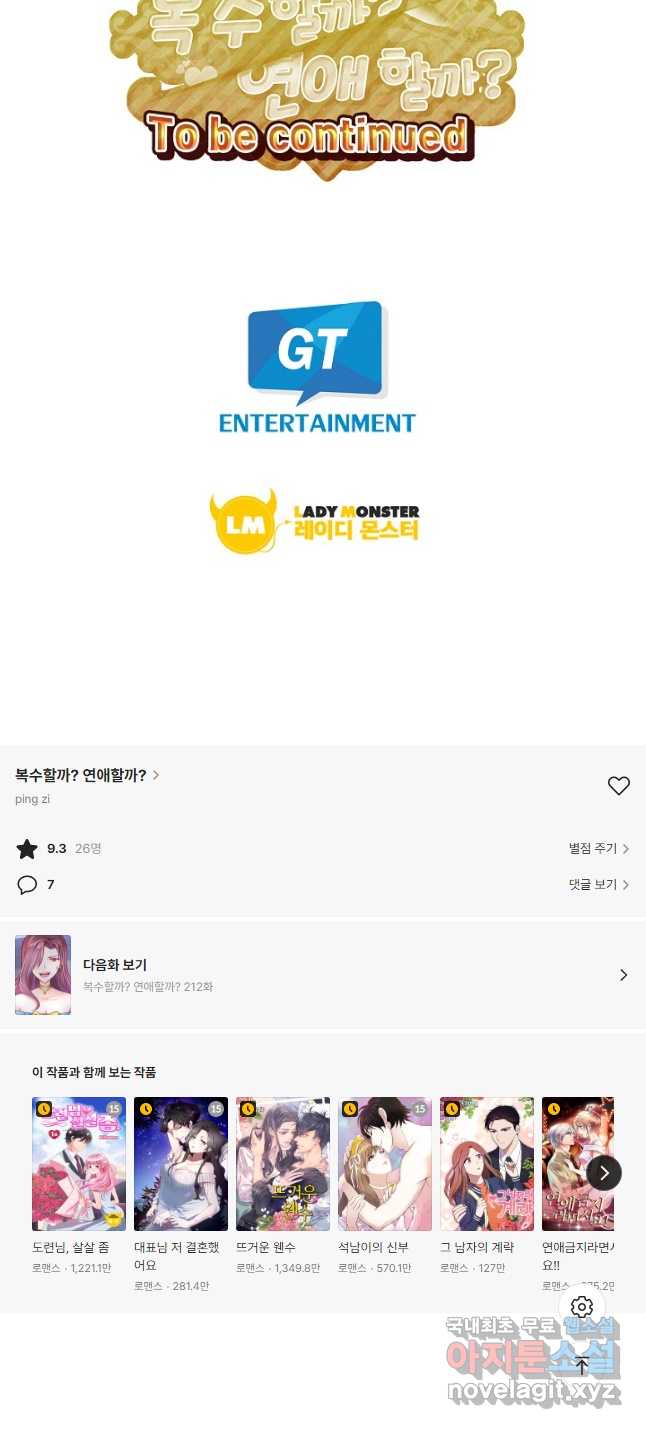
Task: Tap 별점 주기 to rate
Action: 598,849
